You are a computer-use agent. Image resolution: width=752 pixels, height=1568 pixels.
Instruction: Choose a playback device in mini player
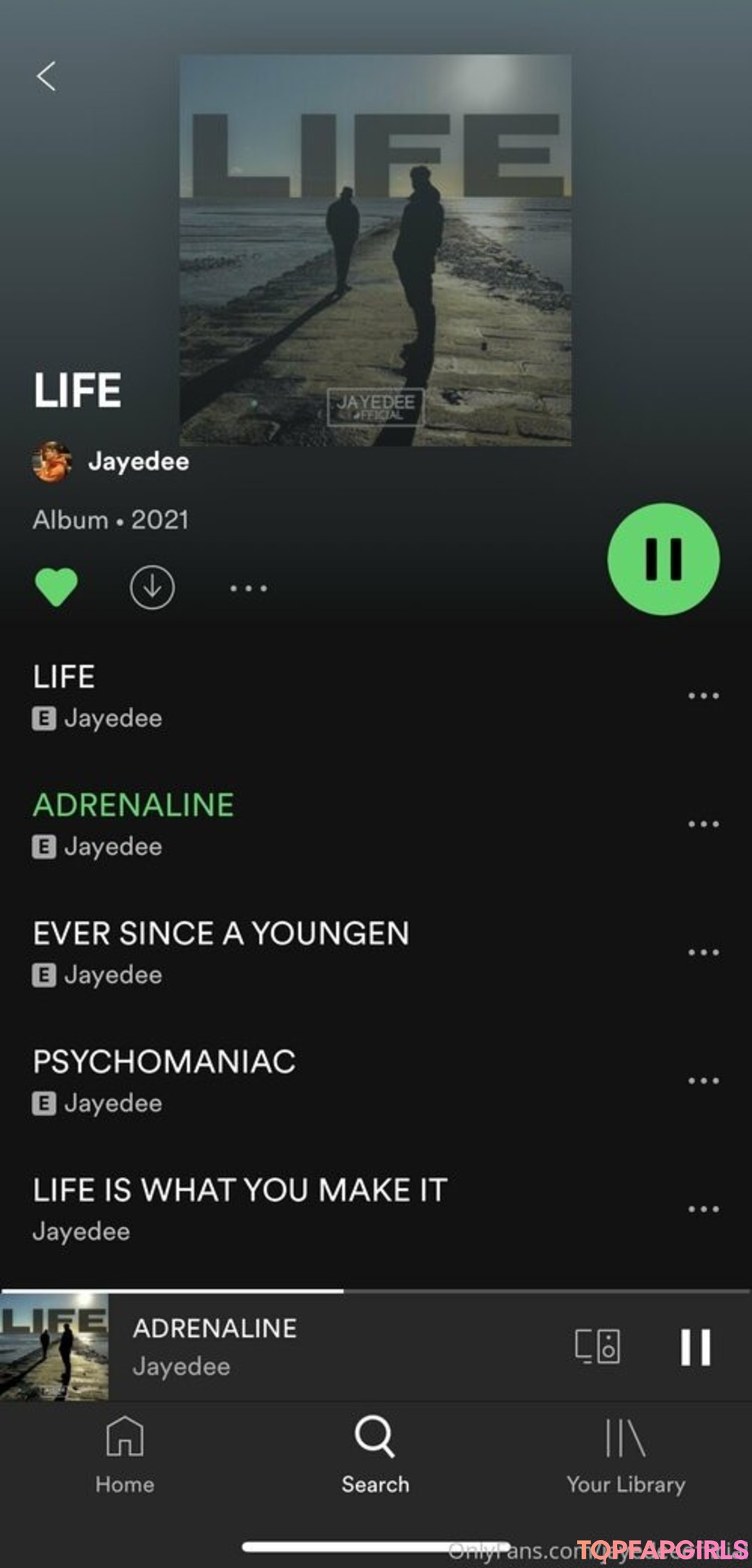(597, 1346)
